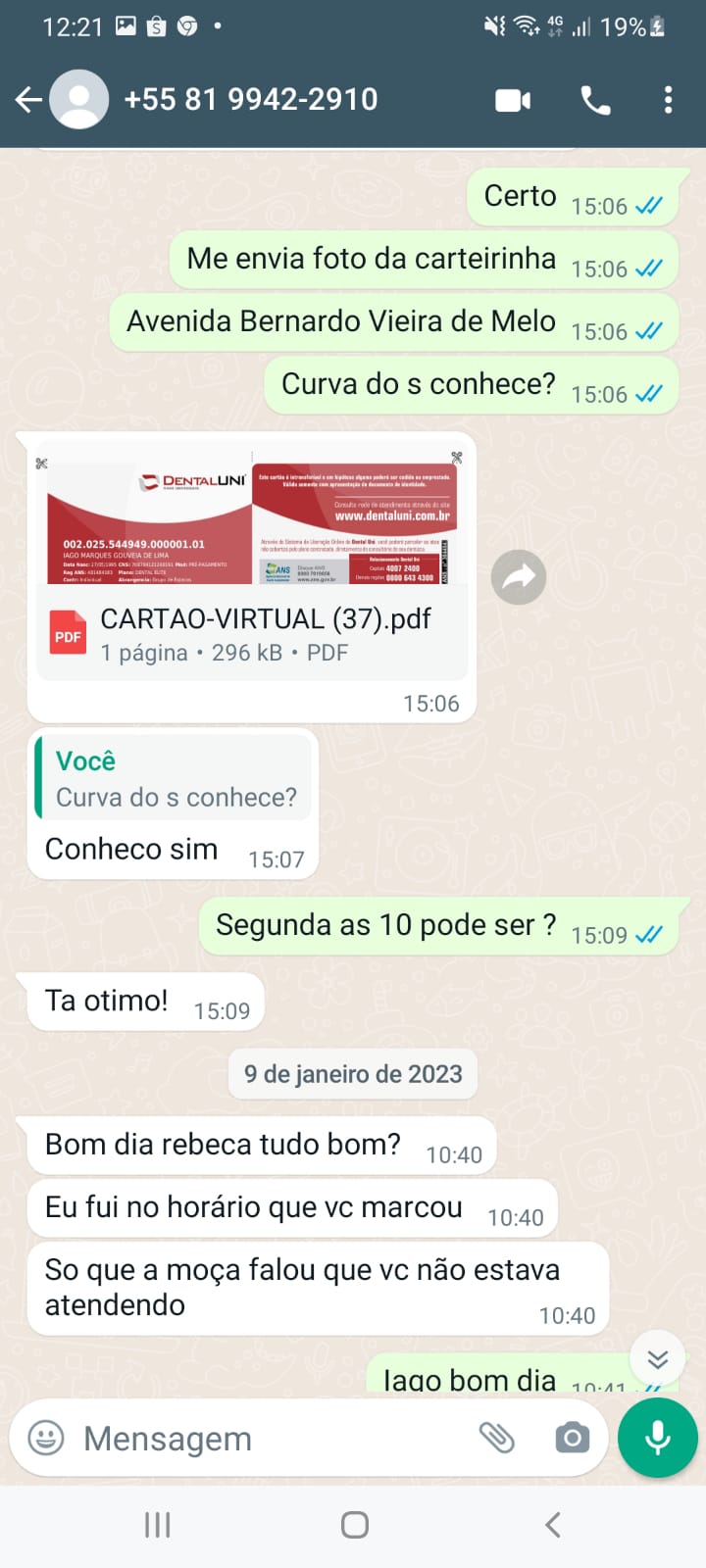Record a voice message
This screenshot has height=1568, width=706.
pos(658,1438)
